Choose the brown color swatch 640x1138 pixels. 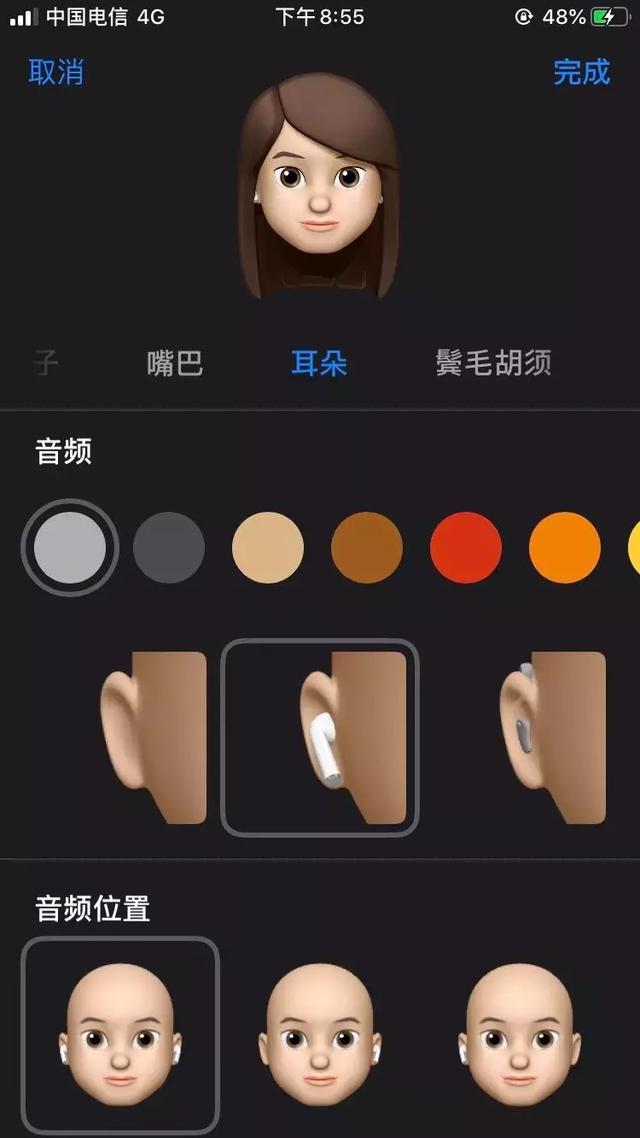click(x=366, y=547)
